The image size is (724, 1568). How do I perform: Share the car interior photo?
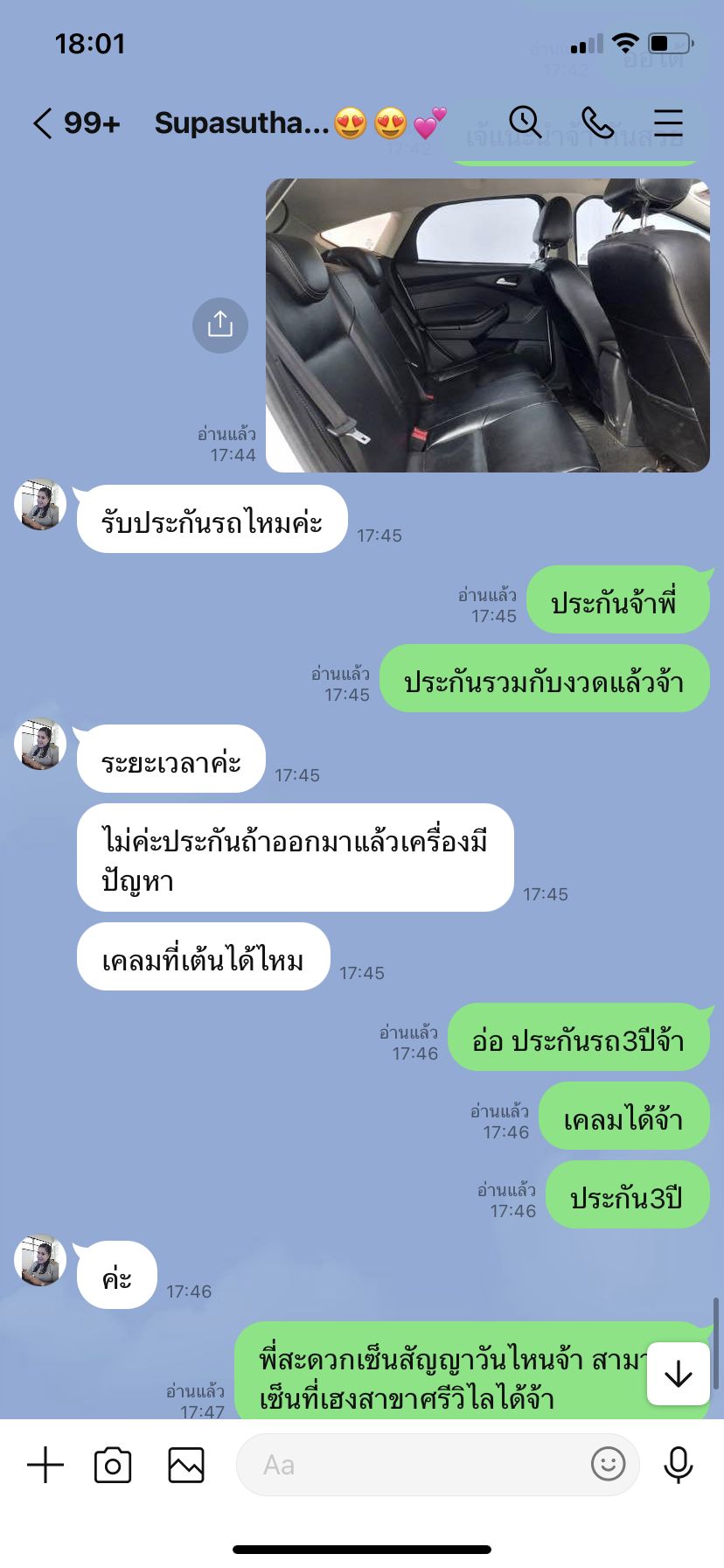click(220, 325)
